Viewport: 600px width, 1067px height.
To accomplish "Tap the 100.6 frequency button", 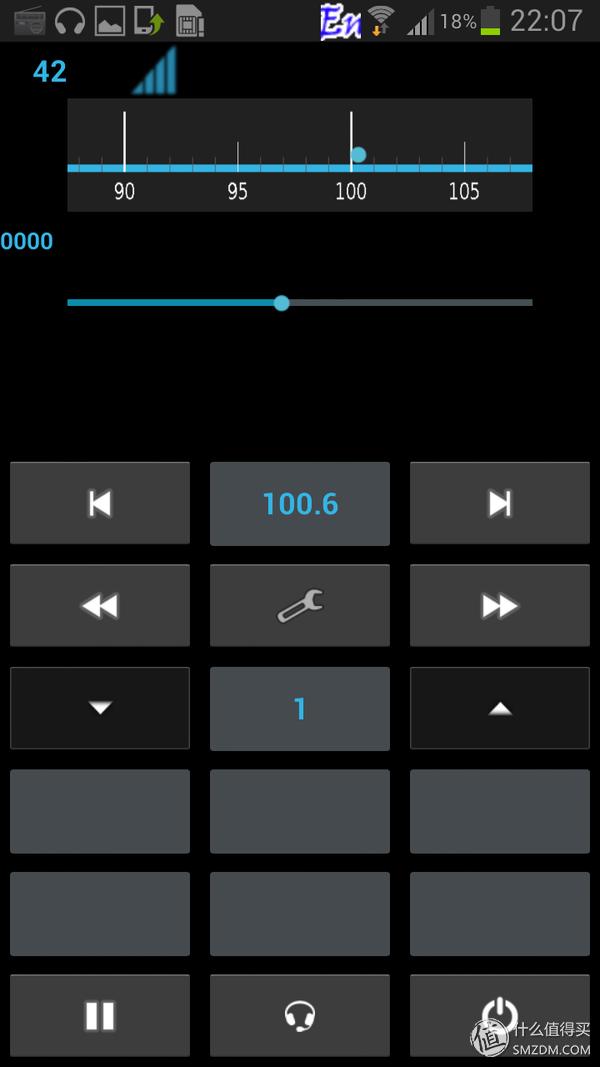I will click(x=300, y=503).
